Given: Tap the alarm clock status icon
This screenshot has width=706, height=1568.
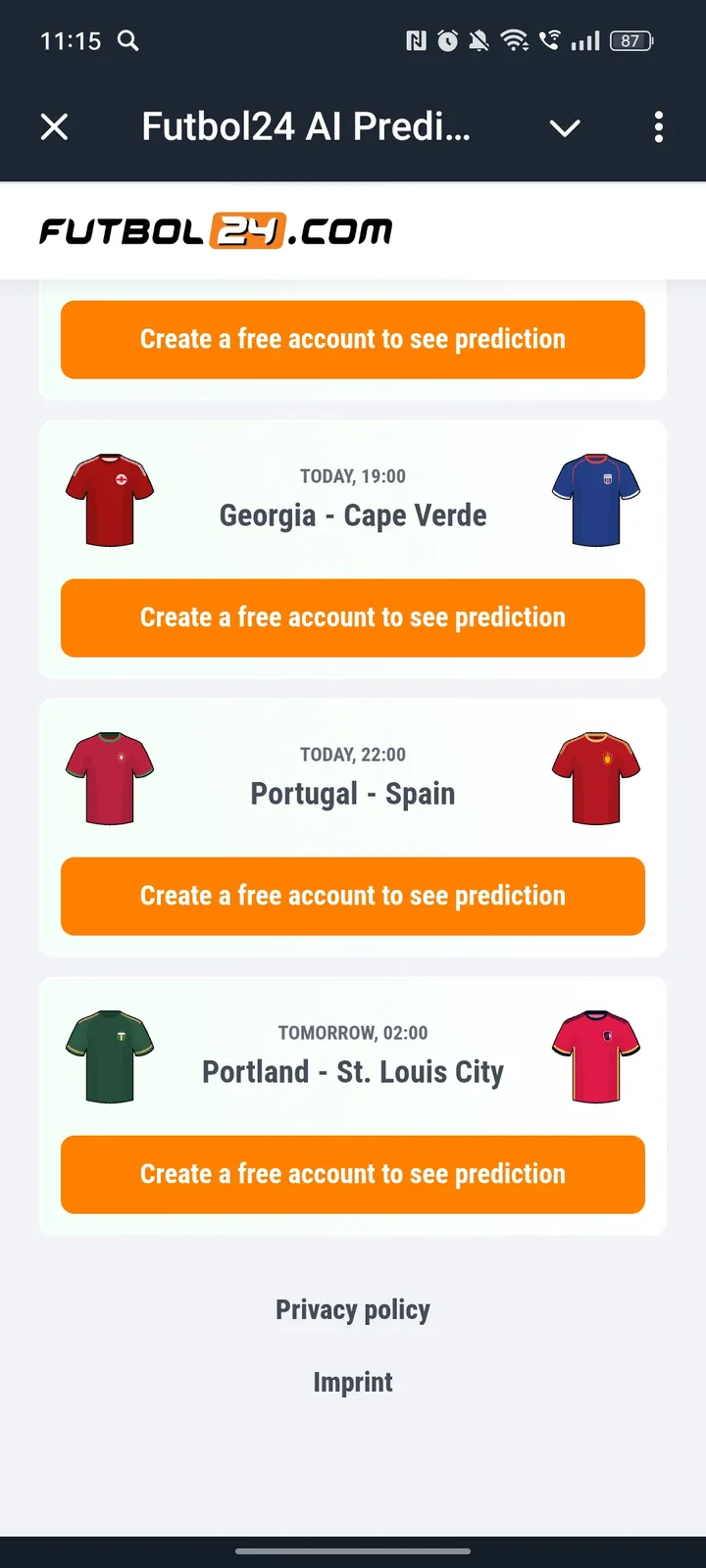Looking at the screenshot, I should point(446,41).
